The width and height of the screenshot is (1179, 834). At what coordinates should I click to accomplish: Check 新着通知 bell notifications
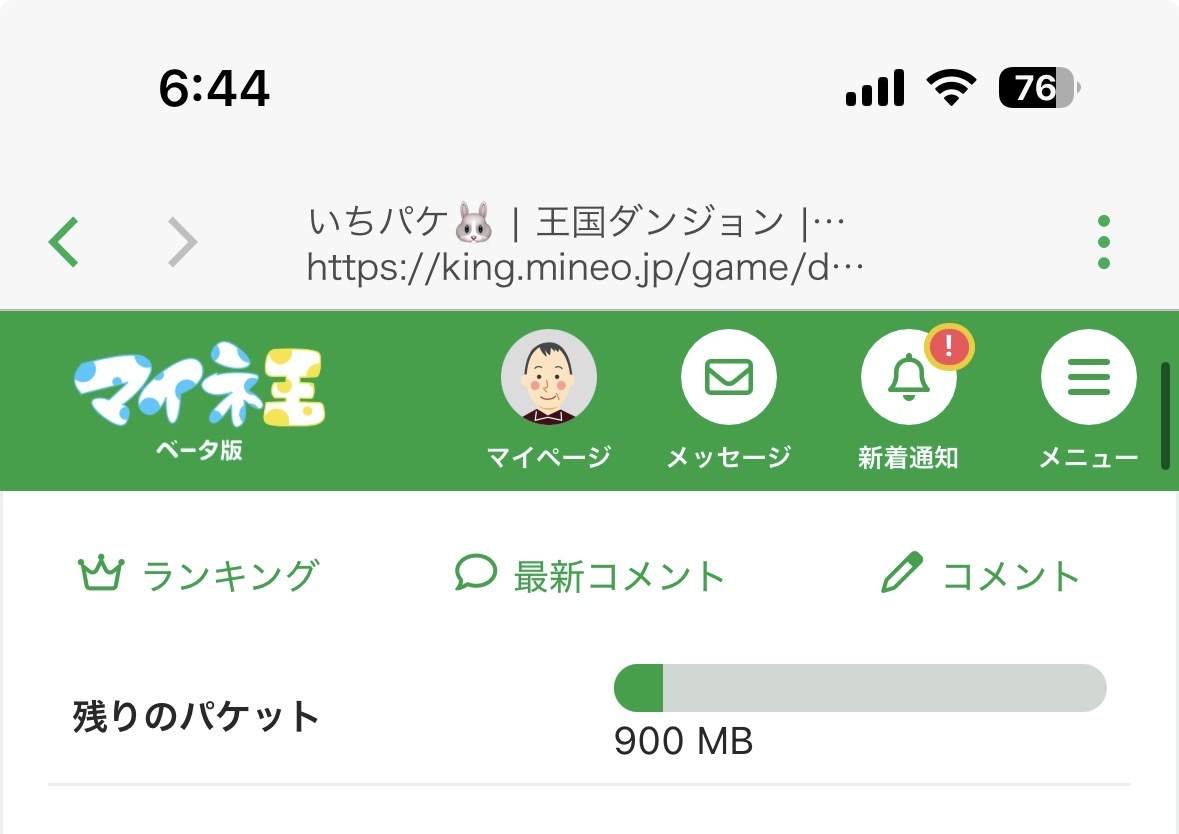click(x=908, y=379)
